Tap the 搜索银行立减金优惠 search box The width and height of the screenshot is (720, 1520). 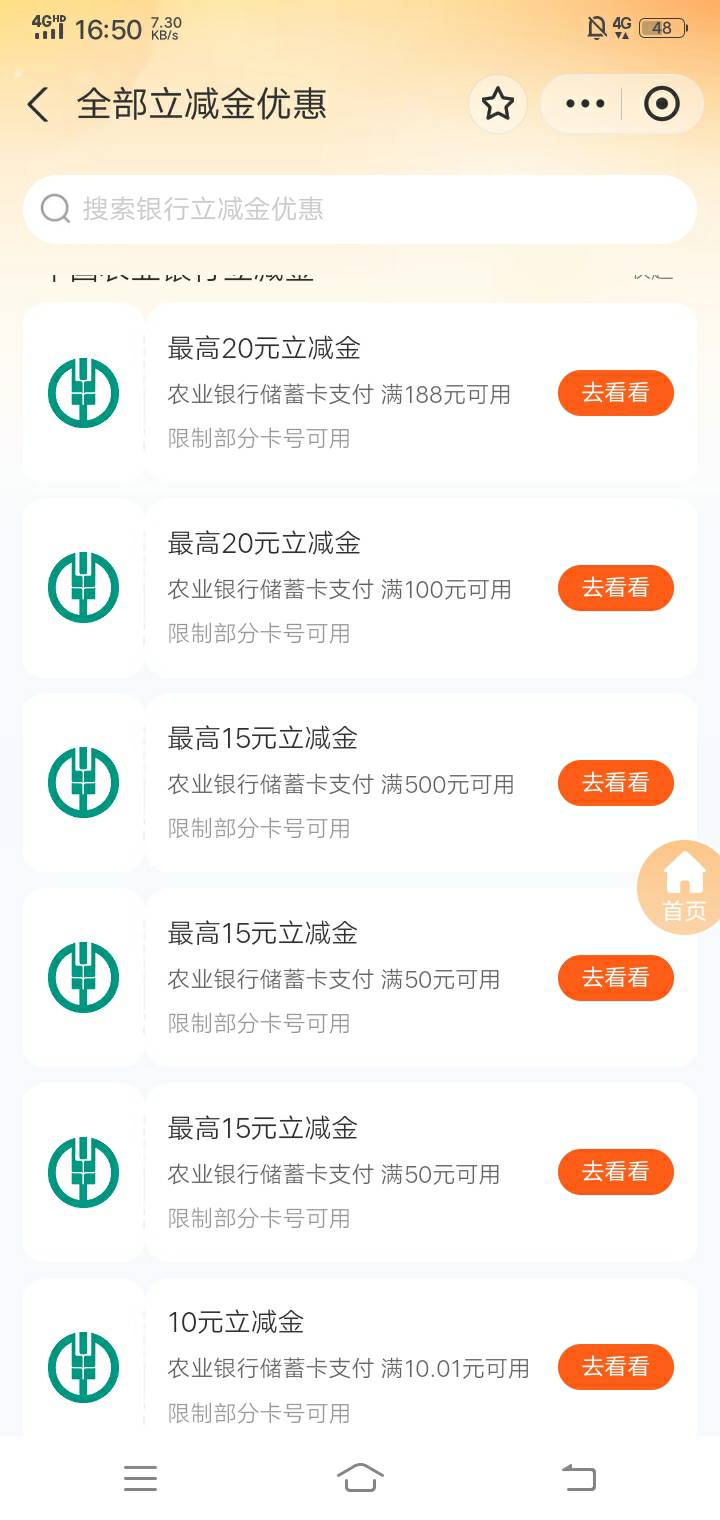[x=360, y=209]
